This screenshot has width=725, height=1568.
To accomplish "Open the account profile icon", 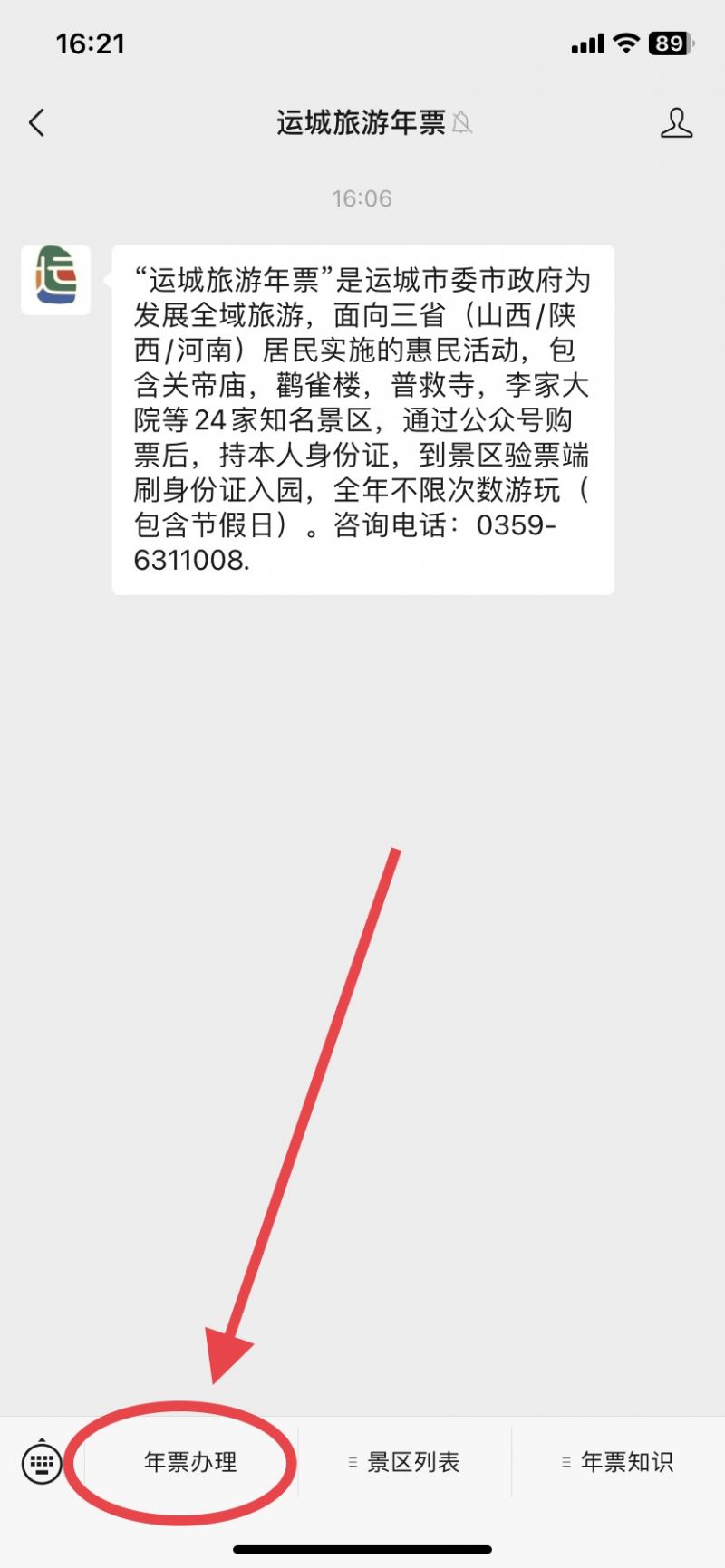I will pyautogui.click(x=675, y=122).
